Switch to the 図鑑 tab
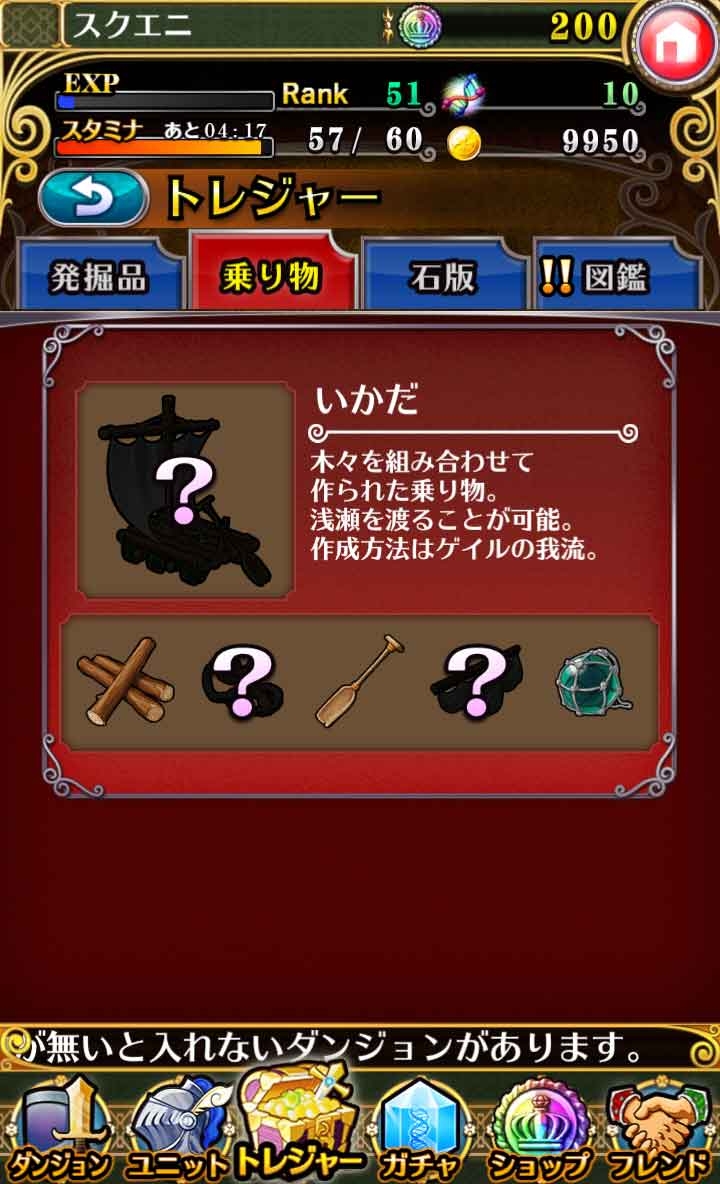This screenshot has height=1184, width=720. pos(617,276)
